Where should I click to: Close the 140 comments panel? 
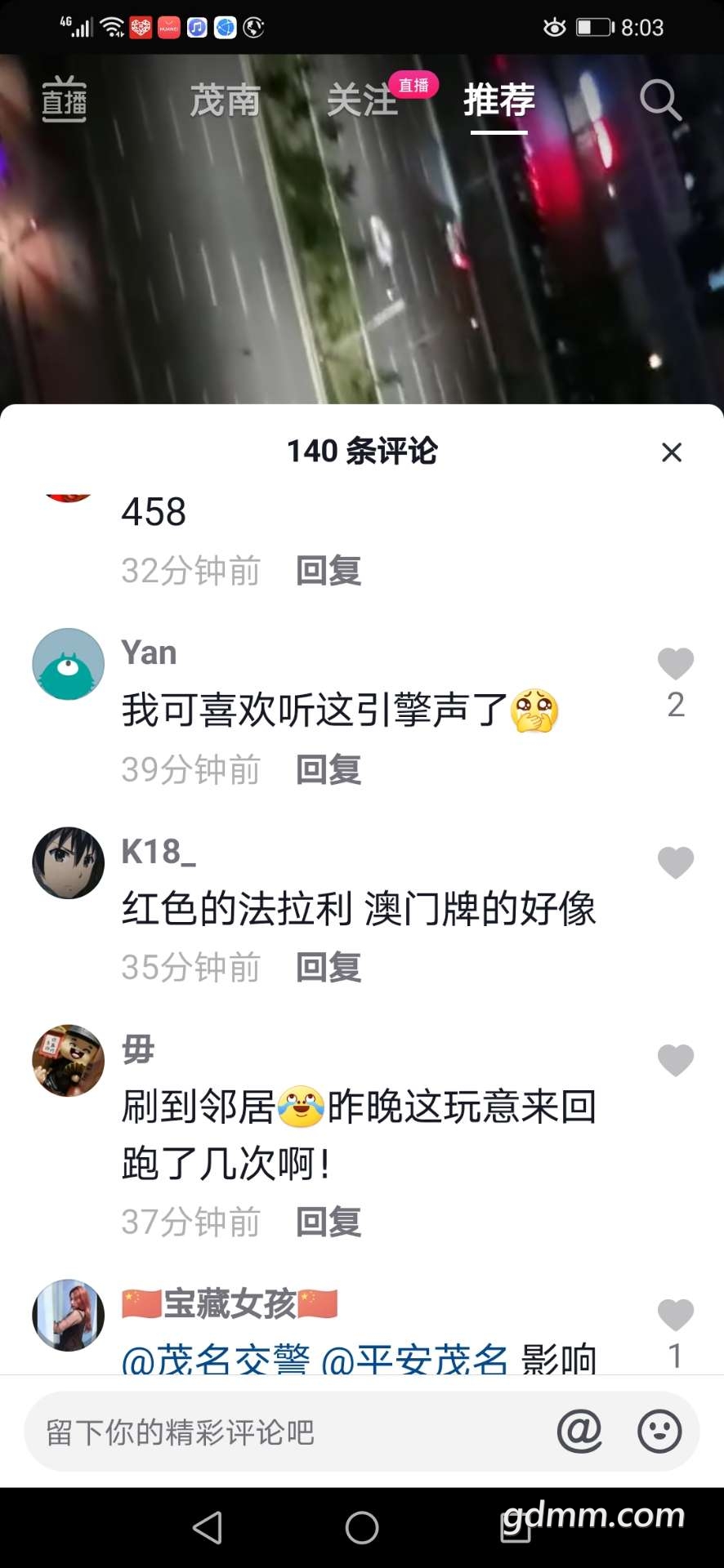(672, 452)
